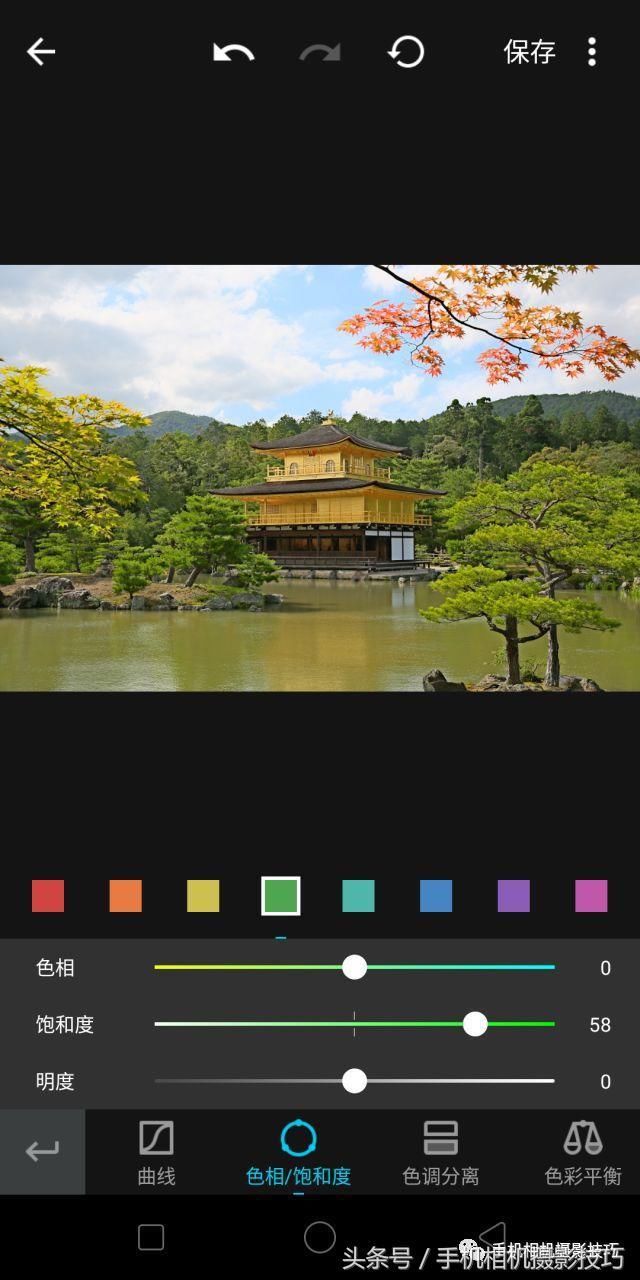Reset the image adjustments
Screen dimensions: 640x1280
coord(406,52)
